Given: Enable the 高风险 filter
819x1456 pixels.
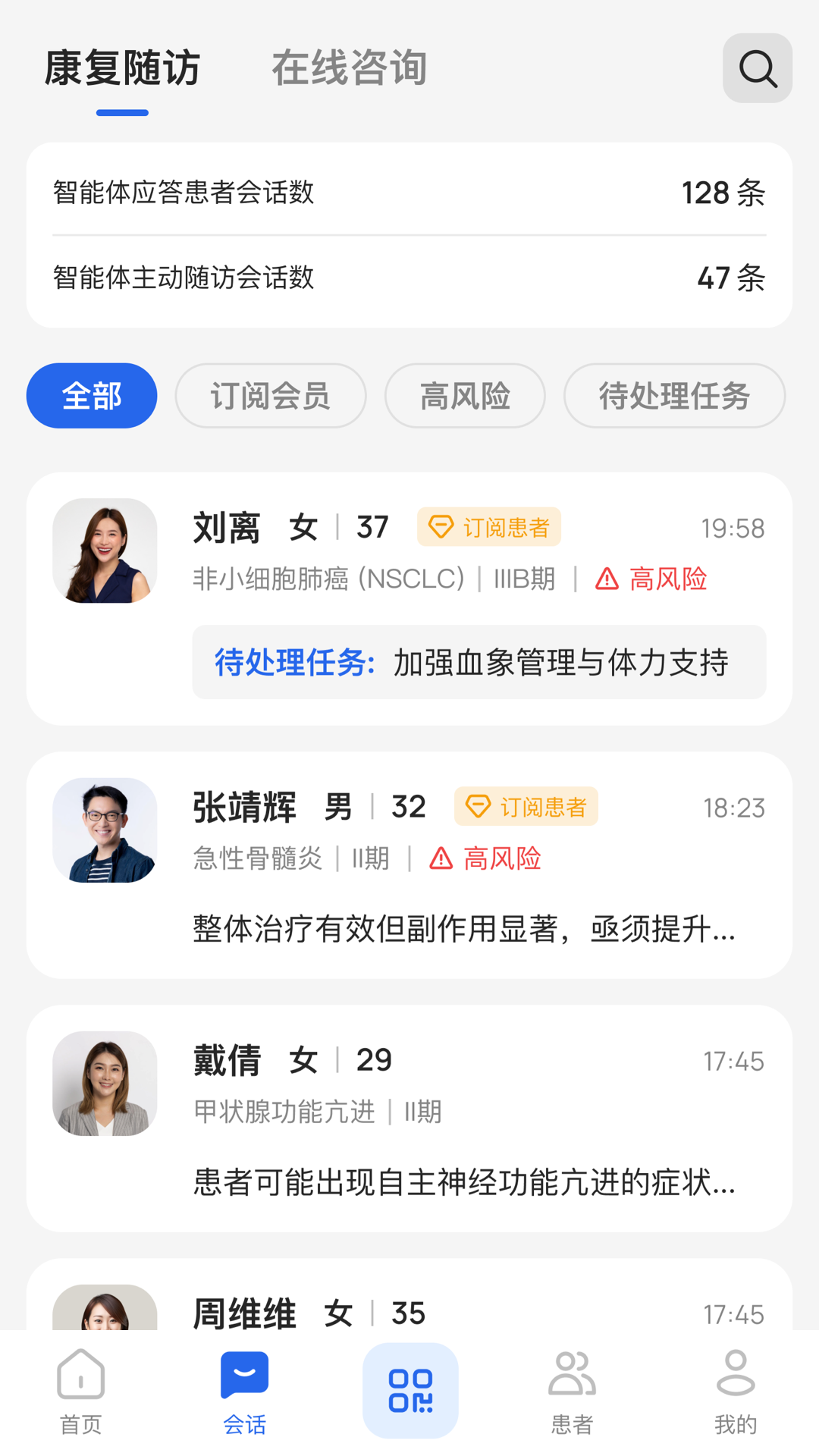Looking at the screenshot, I should click(464, 395).
